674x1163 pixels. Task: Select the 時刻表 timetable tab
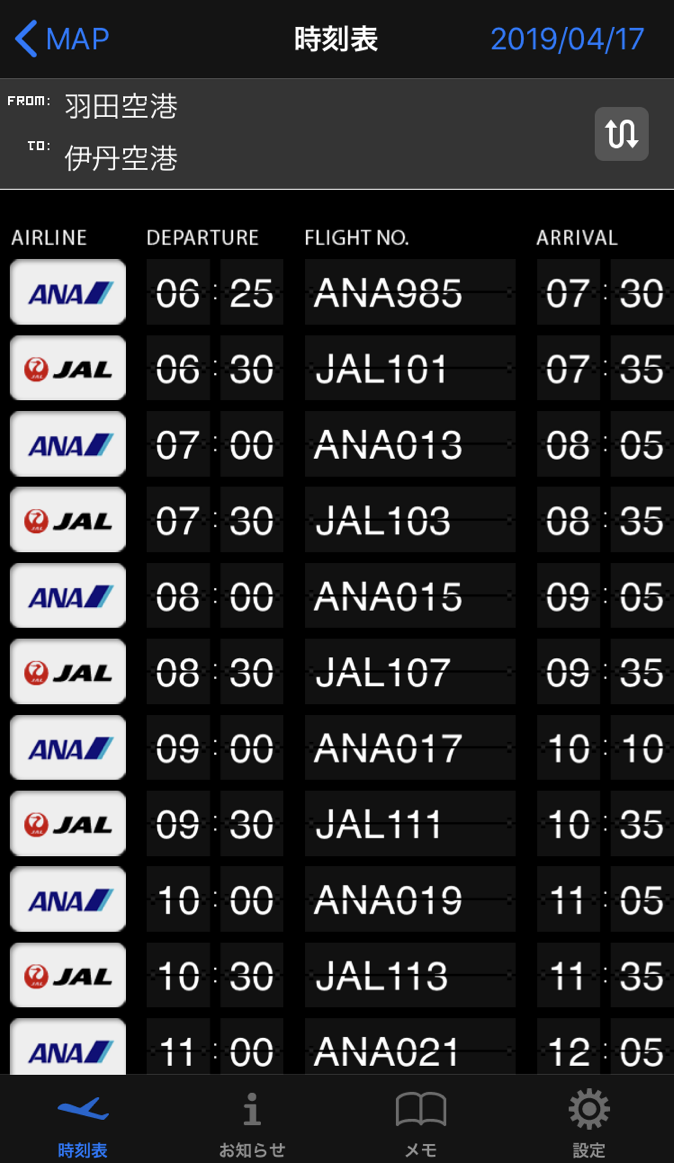point(83,1122)
